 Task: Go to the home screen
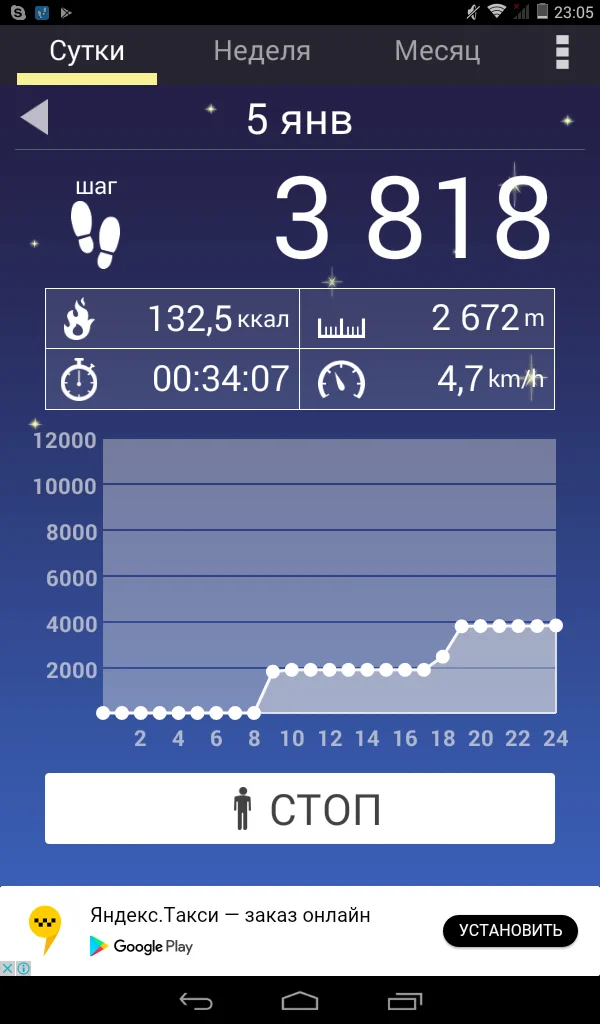click(x=300, y=1000)
